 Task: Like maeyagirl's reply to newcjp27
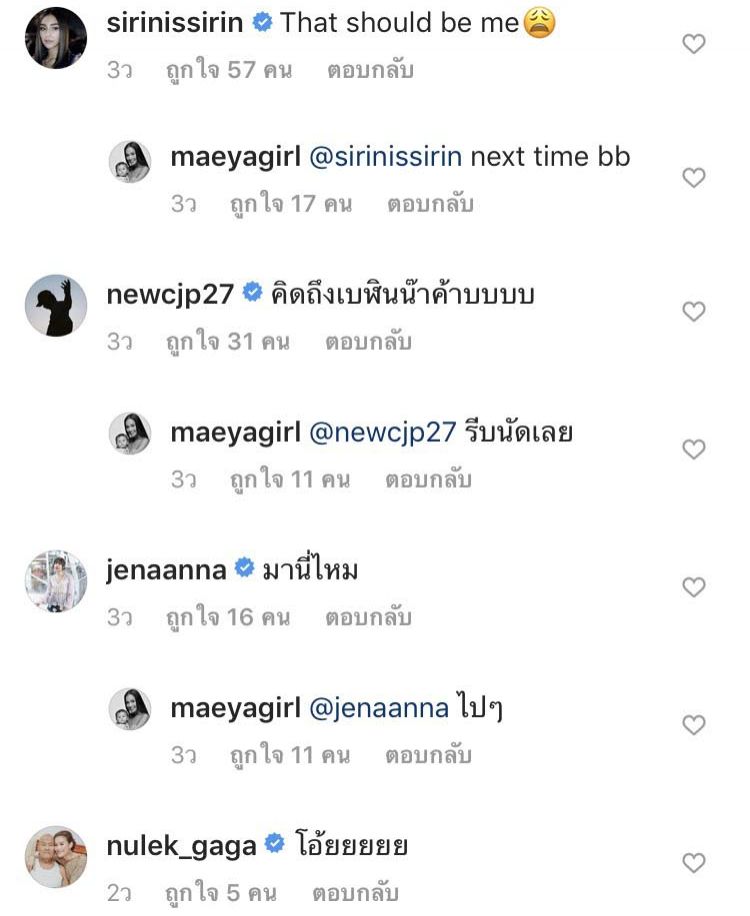[693, 449]
